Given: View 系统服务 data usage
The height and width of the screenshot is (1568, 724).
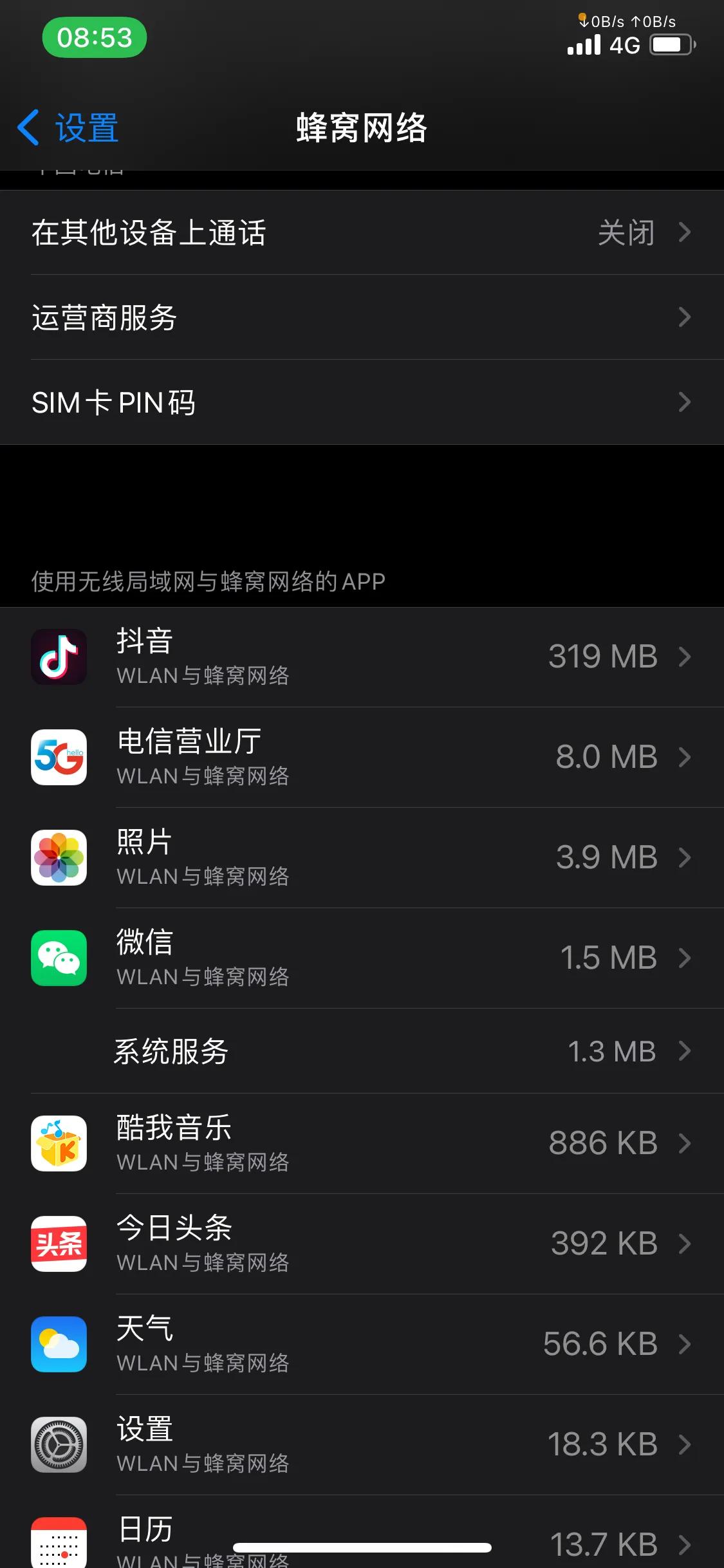Looking at the screenshot, I should coord(362,1051).
